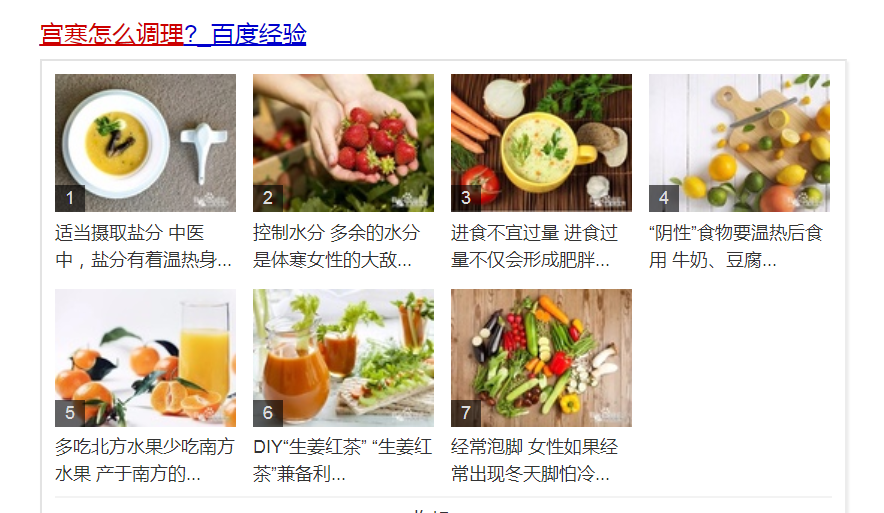Select step 4 about 阴性食物要温热后食用
Screen dimensions: 884x513
[739, 143]
